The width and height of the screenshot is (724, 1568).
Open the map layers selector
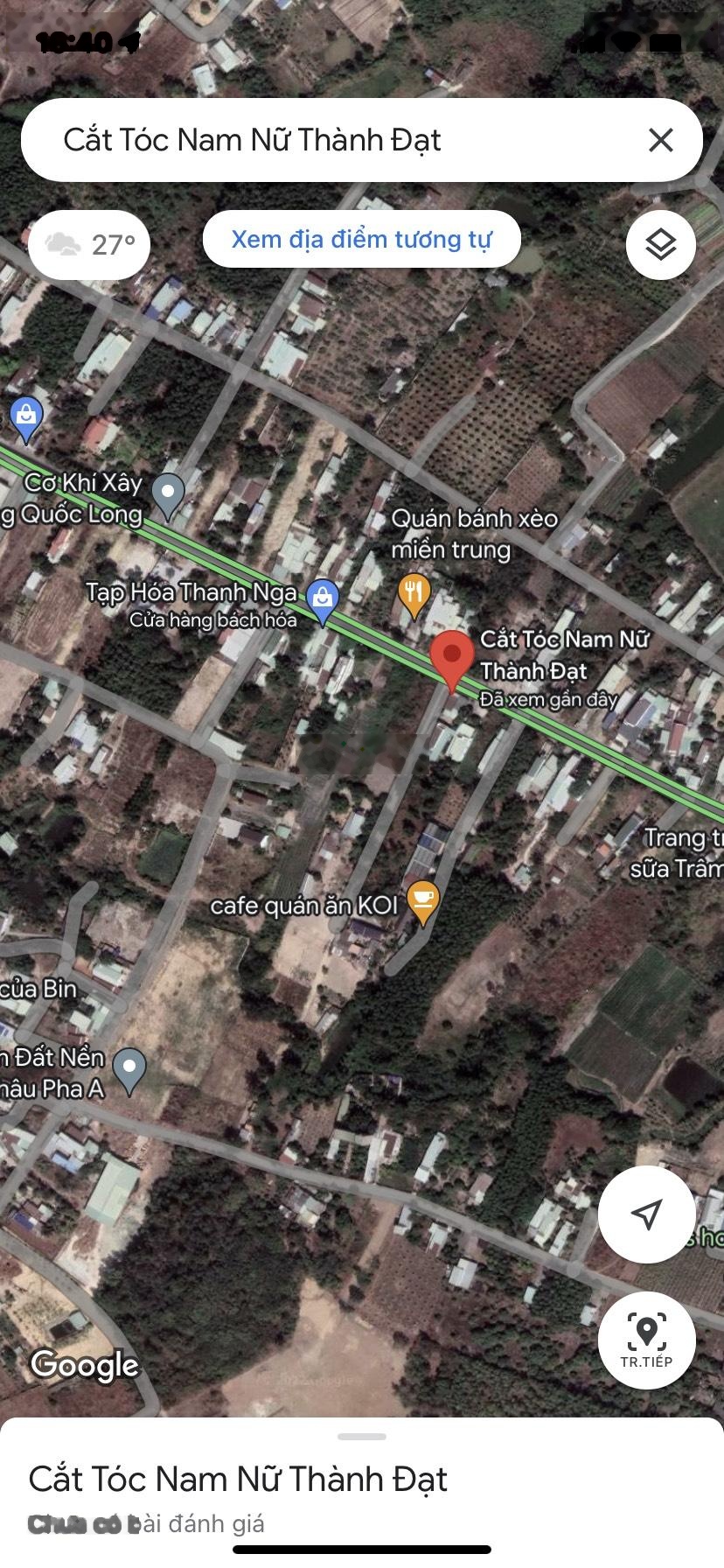660,244
